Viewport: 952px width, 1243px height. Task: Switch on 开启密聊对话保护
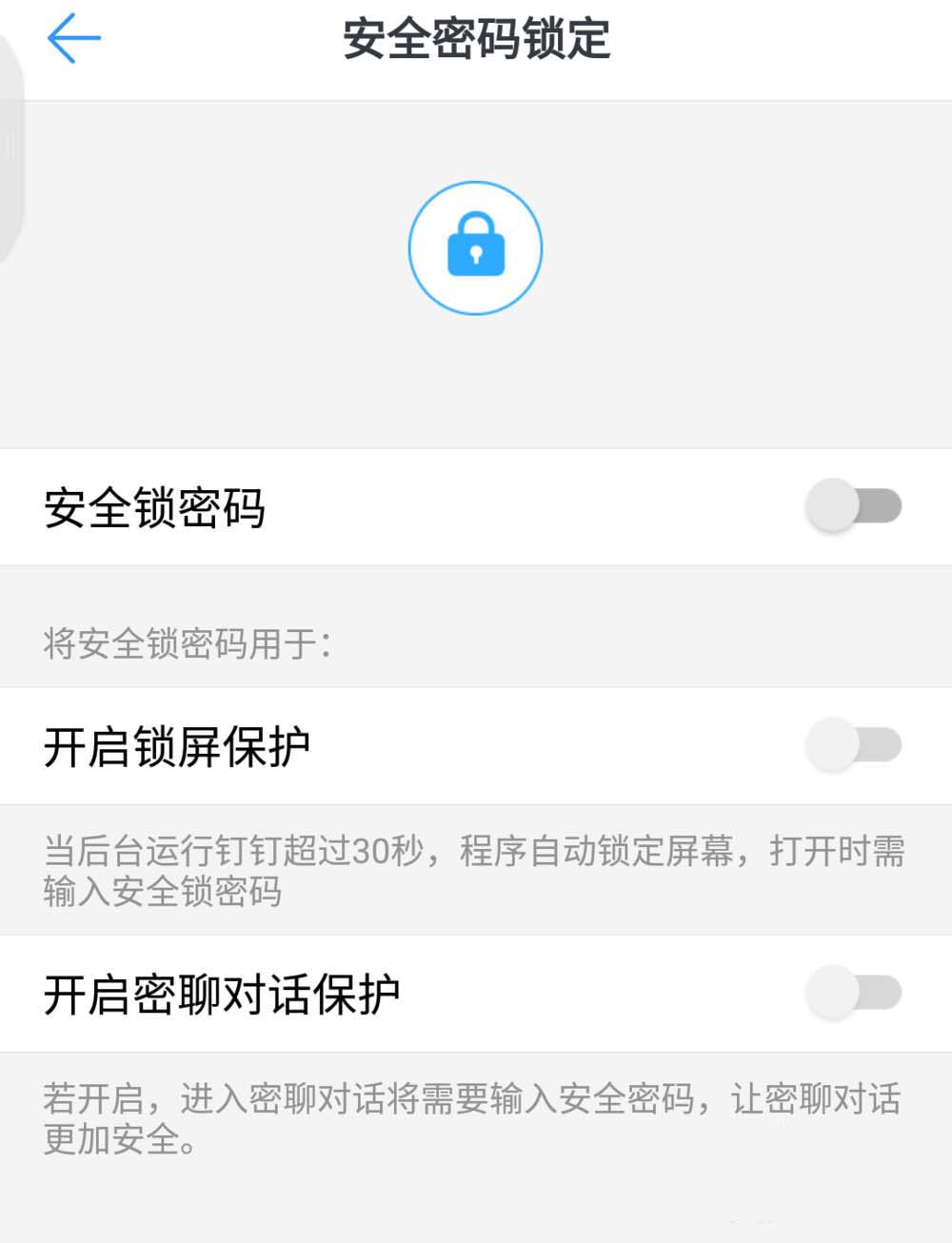853,993
